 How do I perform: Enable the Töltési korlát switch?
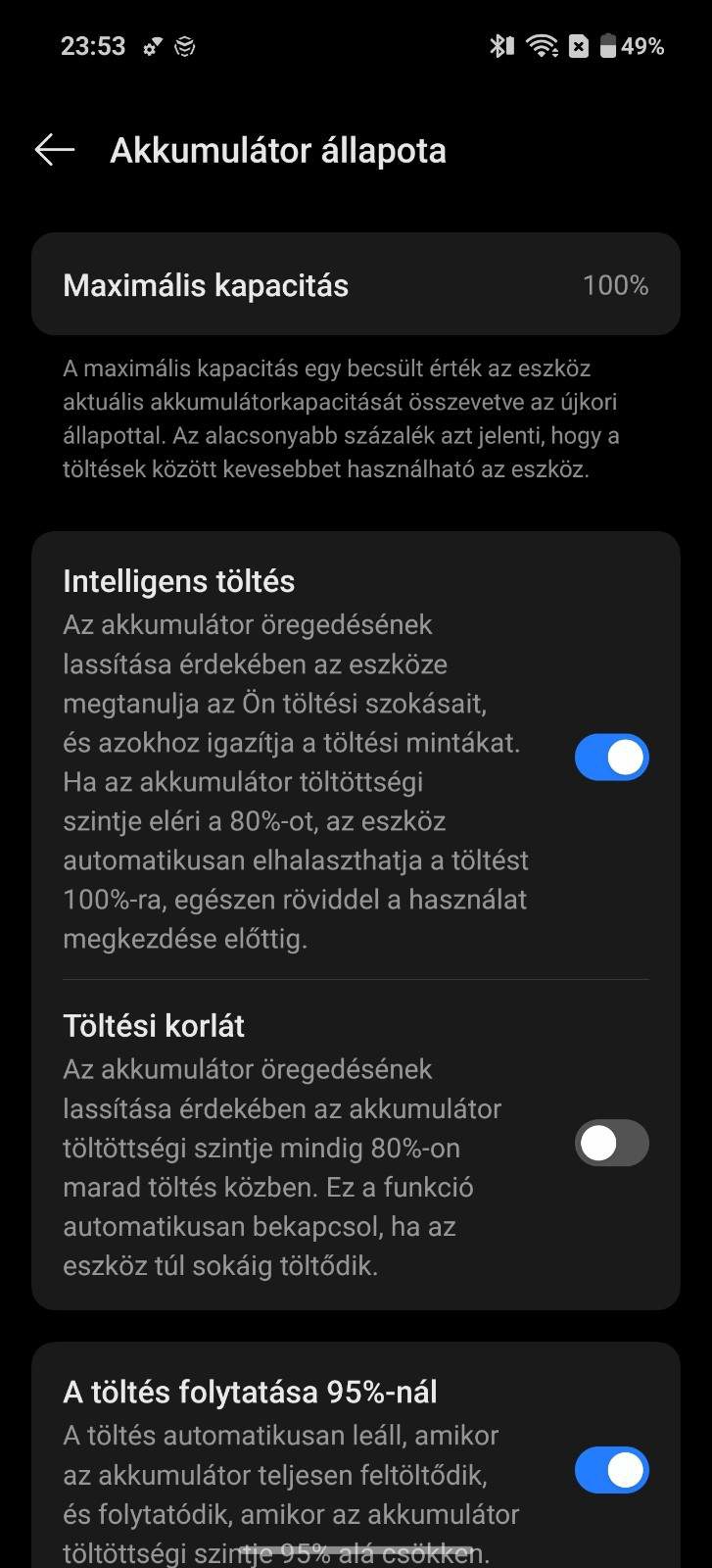point(611,1143)
